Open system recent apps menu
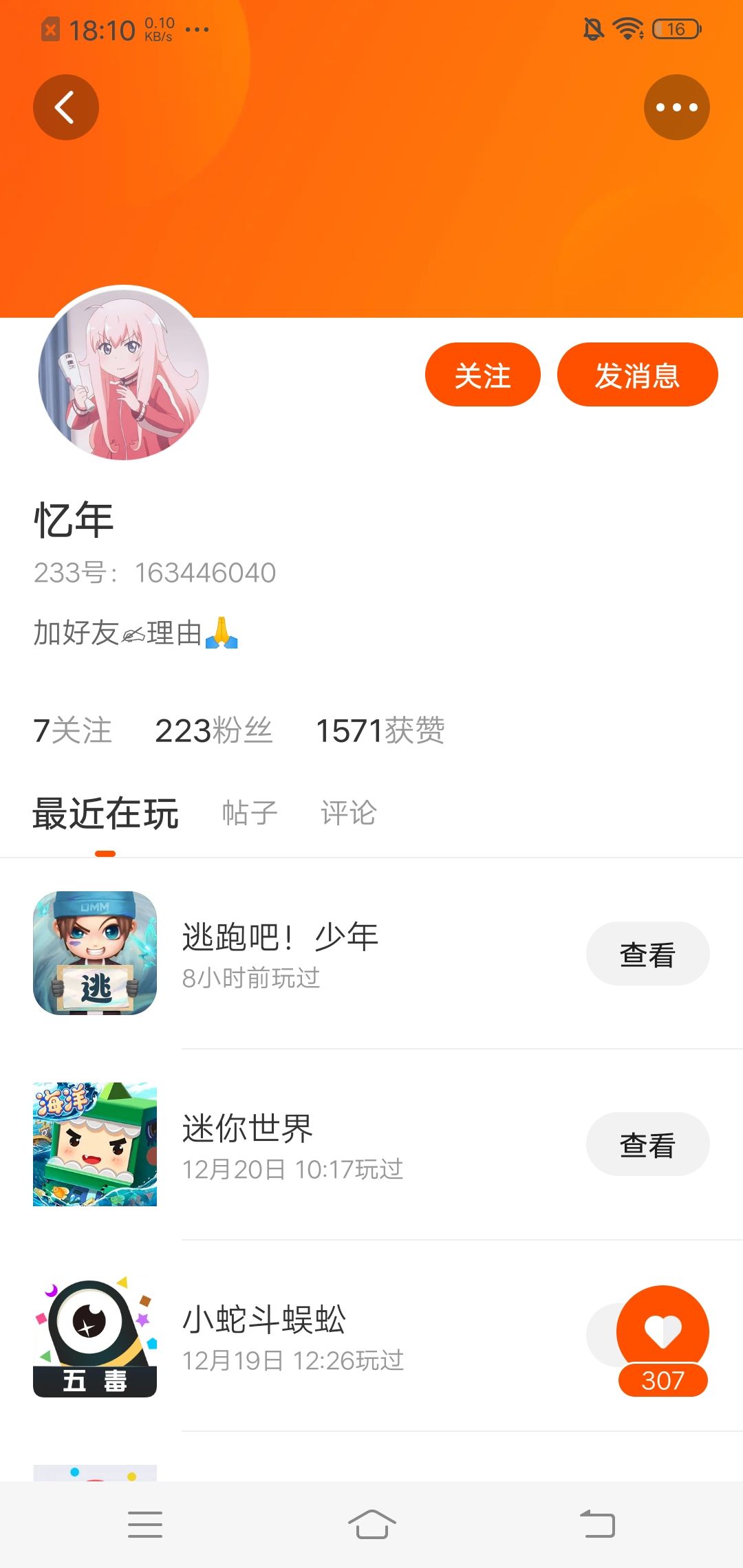This screenshot has height=1568, width=743. coord(145,1525)
